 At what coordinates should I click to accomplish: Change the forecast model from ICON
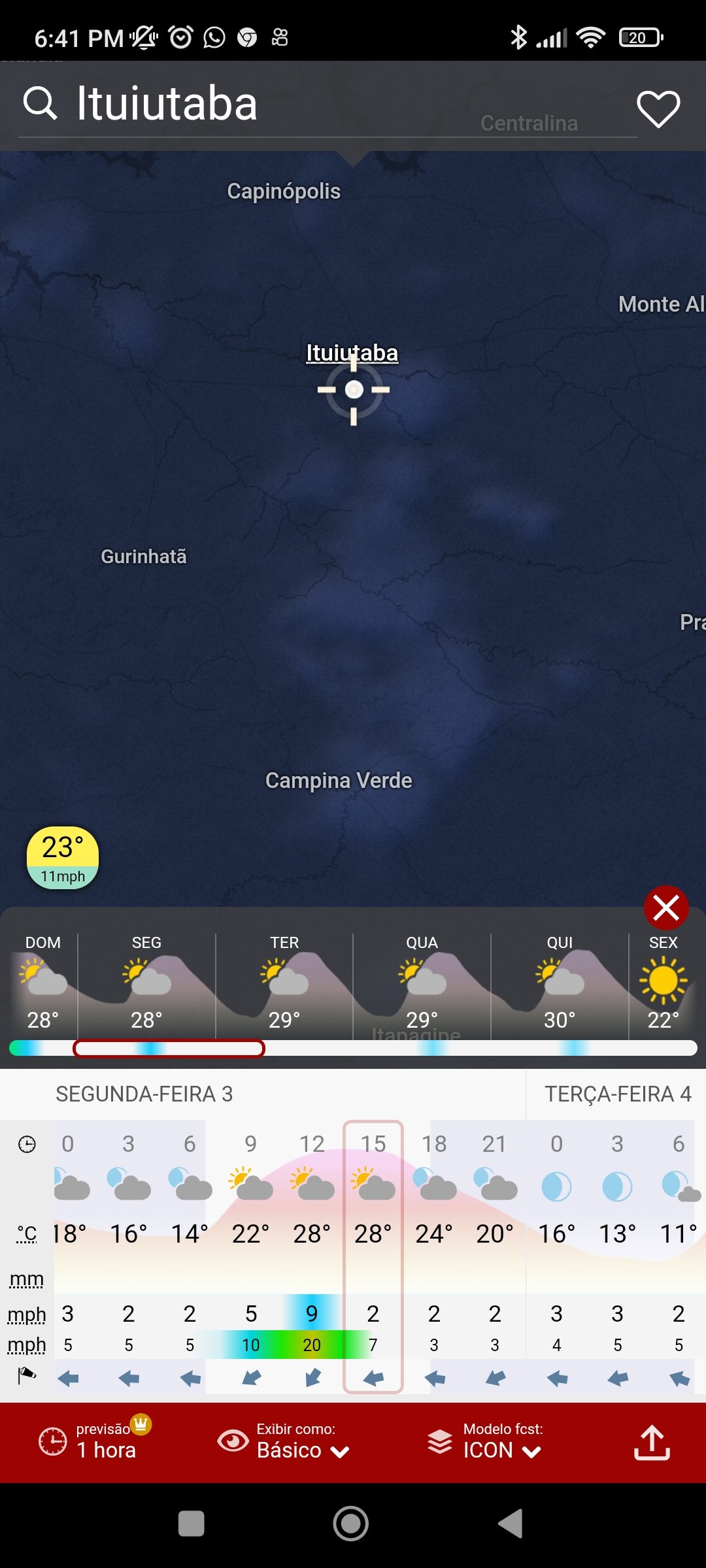(x=485, y=1441)
